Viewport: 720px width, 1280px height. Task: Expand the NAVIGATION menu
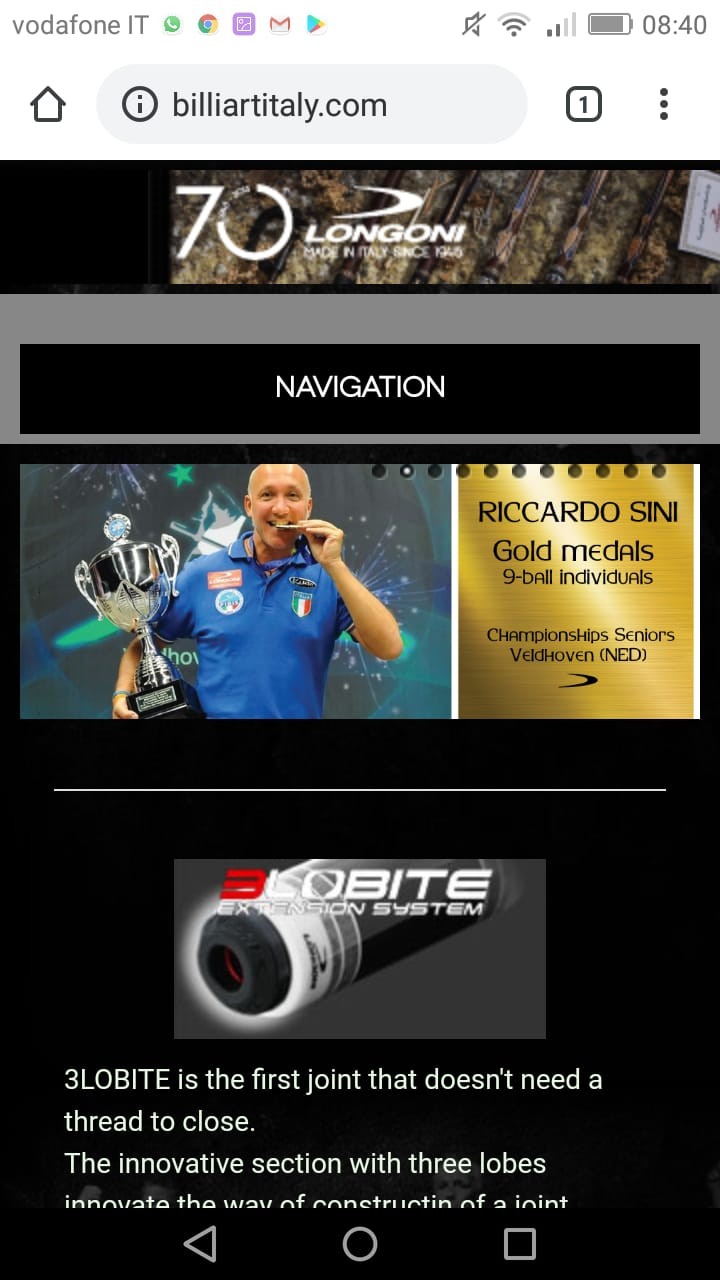coord(360,388)
